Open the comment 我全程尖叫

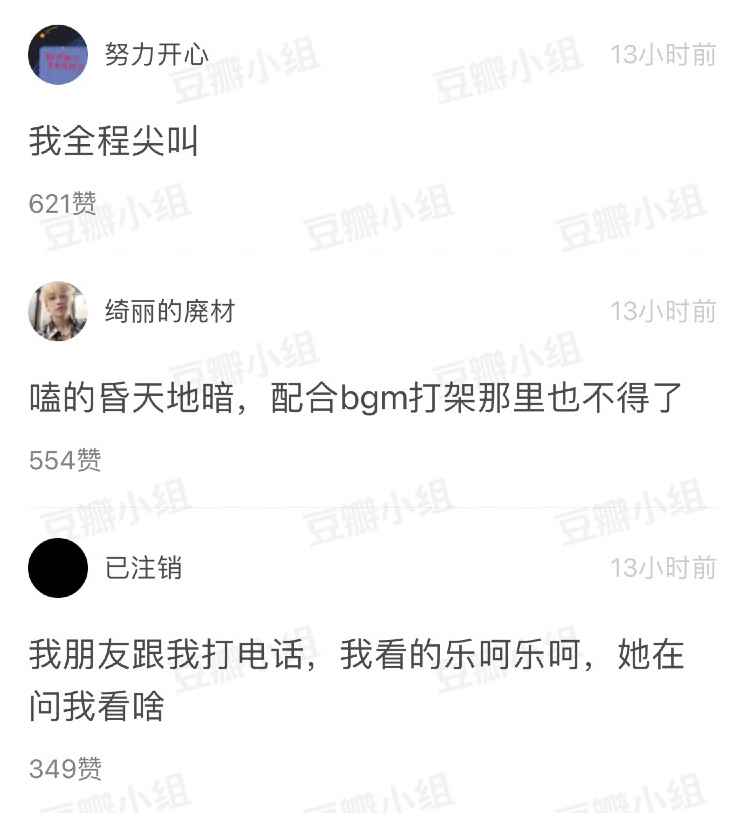pyautogui.click(x=114, y=142)
